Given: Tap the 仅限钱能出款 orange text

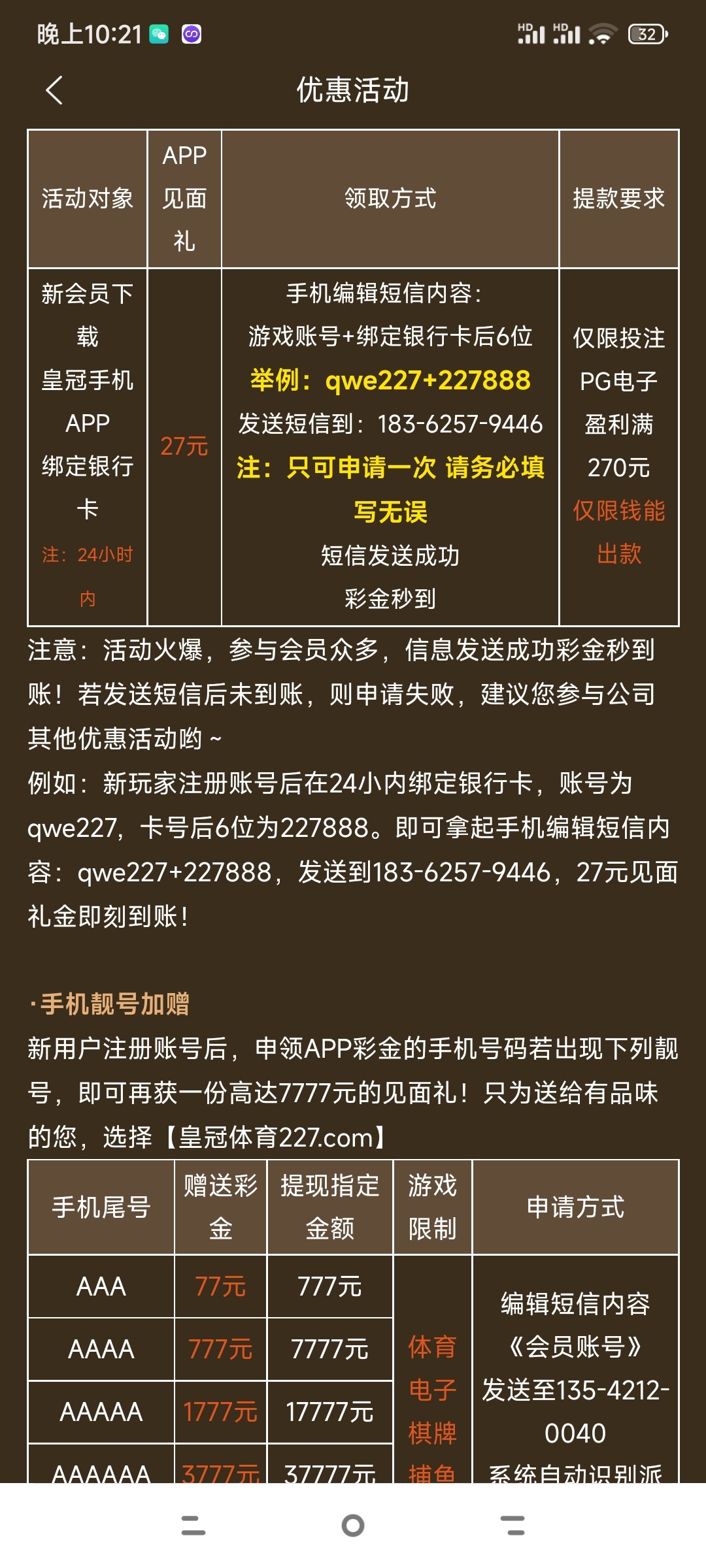Looking at the screenshot, I should click(618, 534).
